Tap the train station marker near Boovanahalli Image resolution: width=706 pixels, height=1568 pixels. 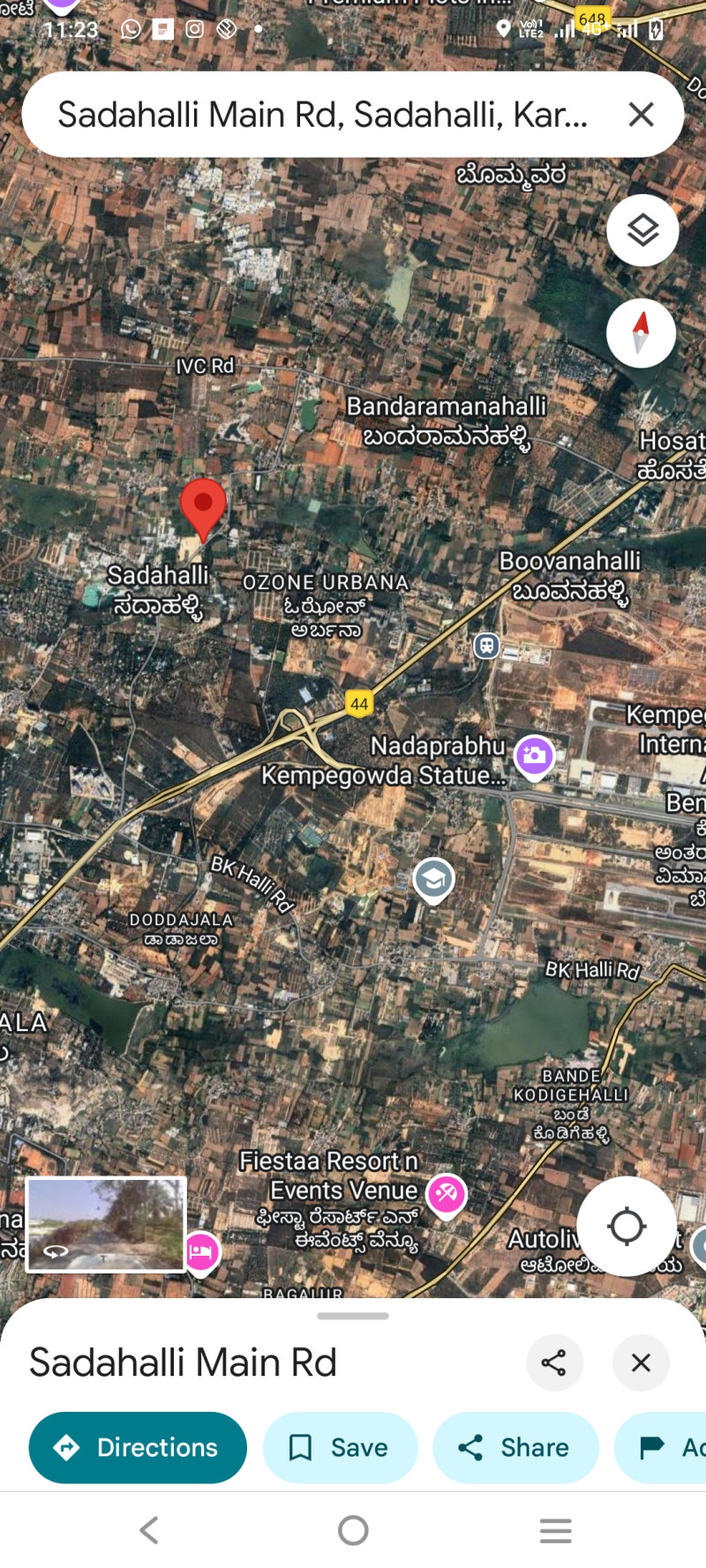coord(486,646)
